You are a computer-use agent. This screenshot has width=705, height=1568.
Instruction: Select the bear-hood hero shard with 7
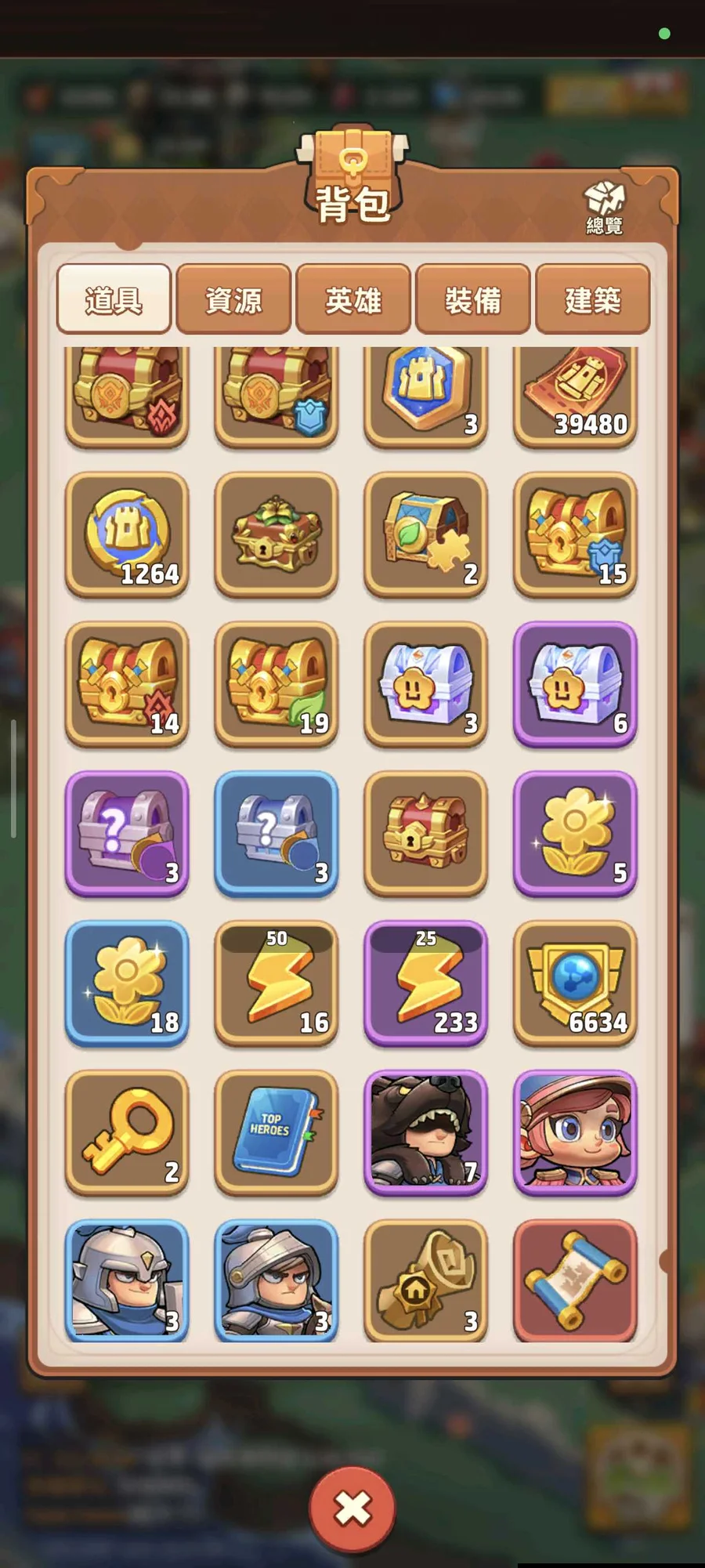point(426,1132)
